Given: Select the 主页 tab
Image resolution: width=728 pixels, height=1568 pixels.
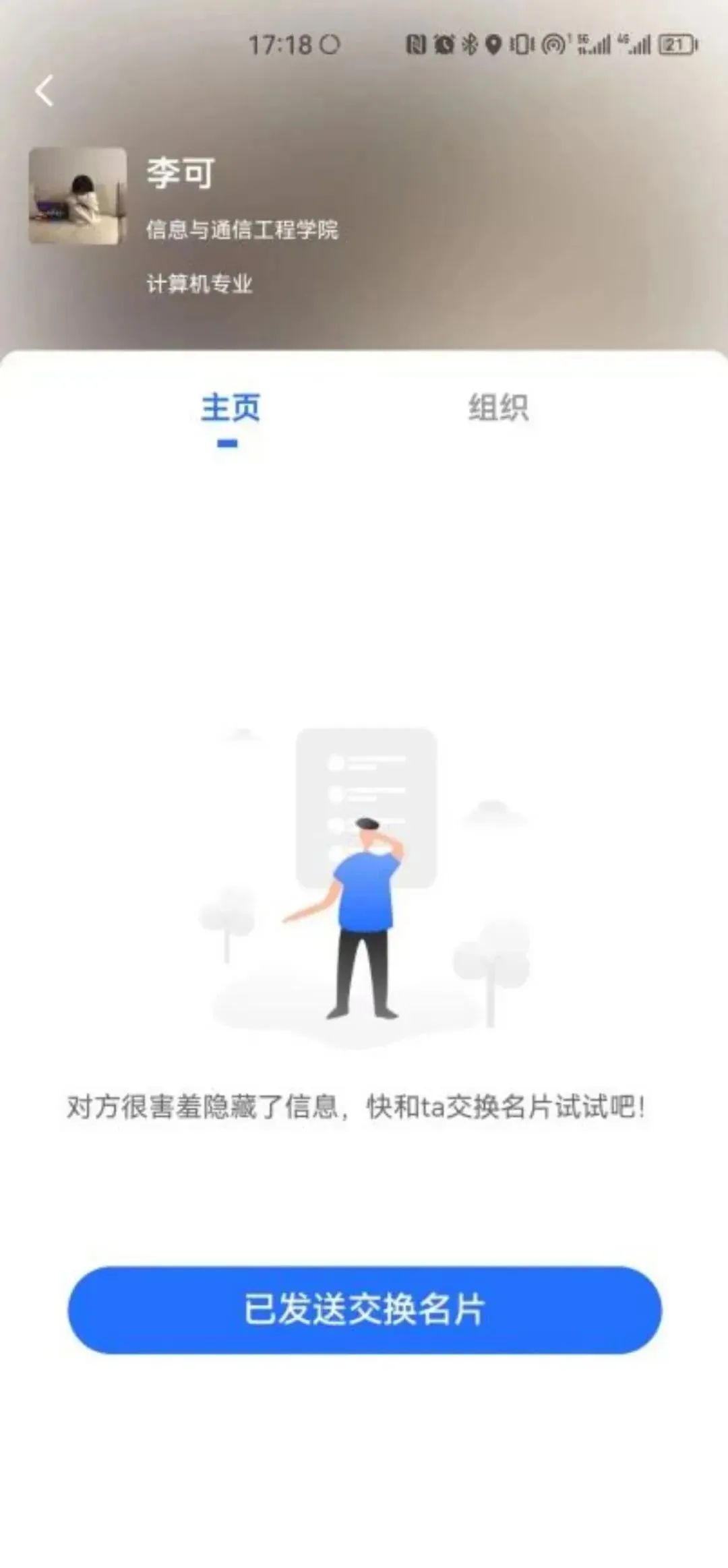Looking at the screenshot, I should 230,409.
